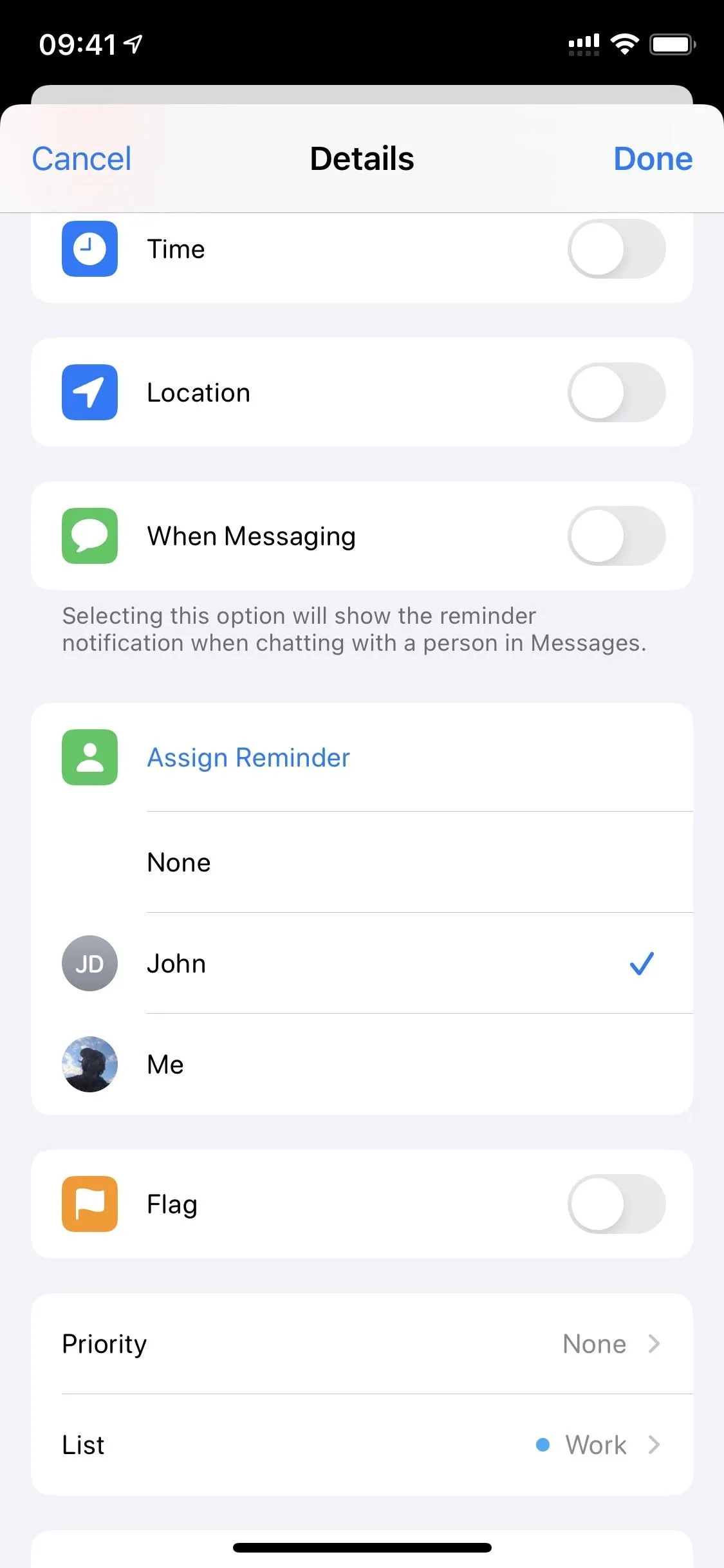Tap Done to save details

pos(653,158)
